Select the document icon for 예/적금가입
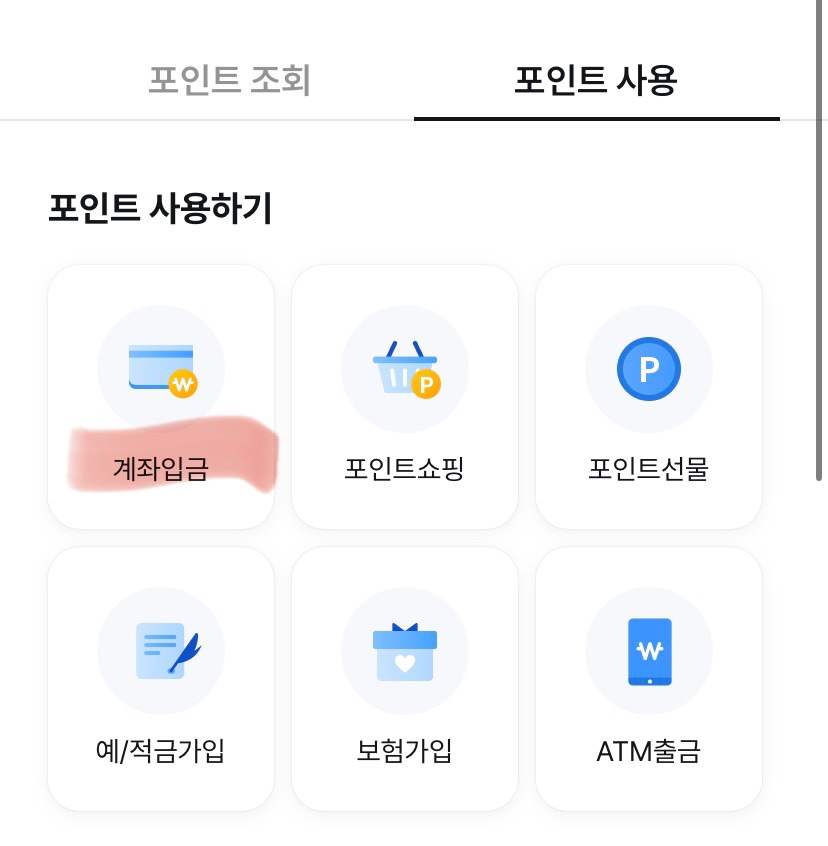Image resolution: width=828 pixels, height=846 pixels. (x=161, y=649)
